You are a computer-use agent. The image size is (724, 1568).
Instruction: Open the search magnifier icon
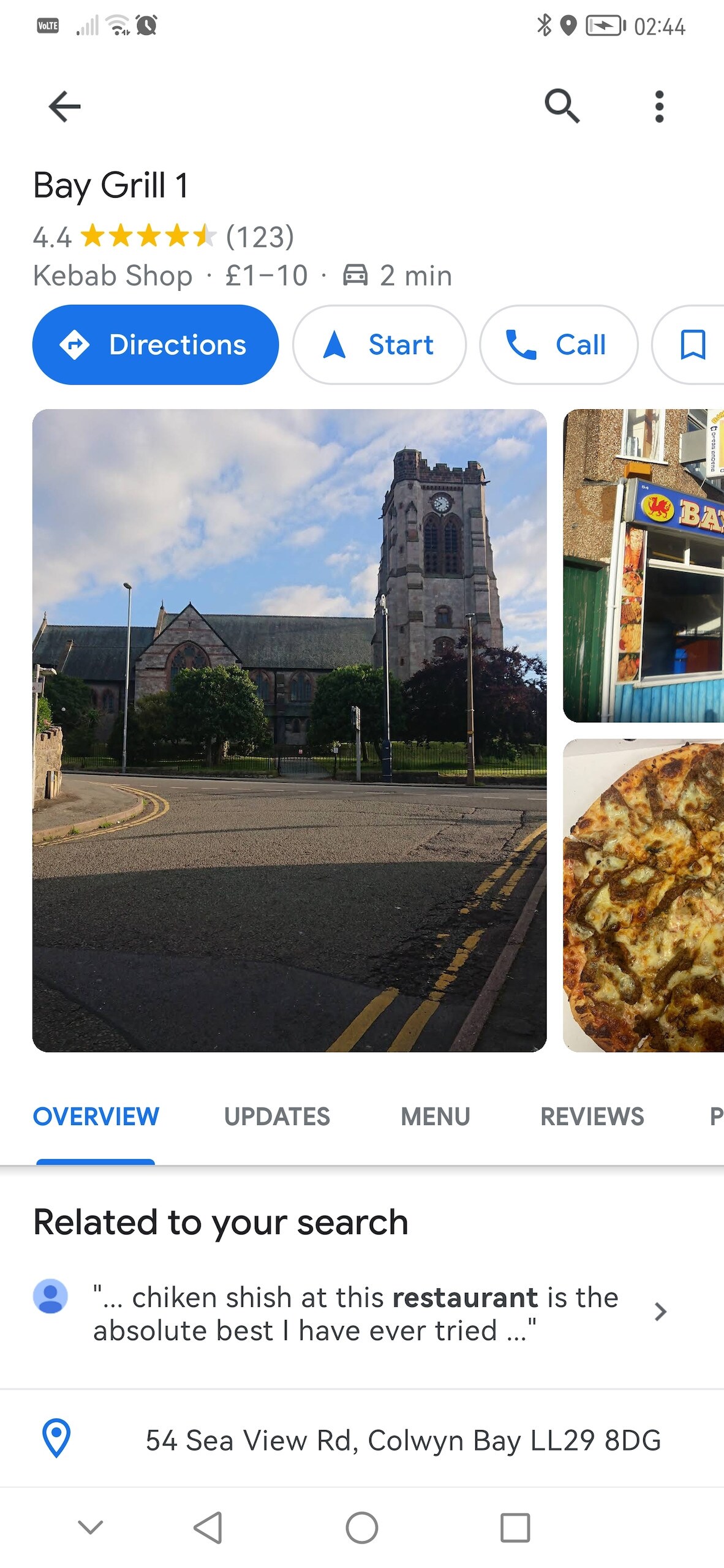[562, 107]
